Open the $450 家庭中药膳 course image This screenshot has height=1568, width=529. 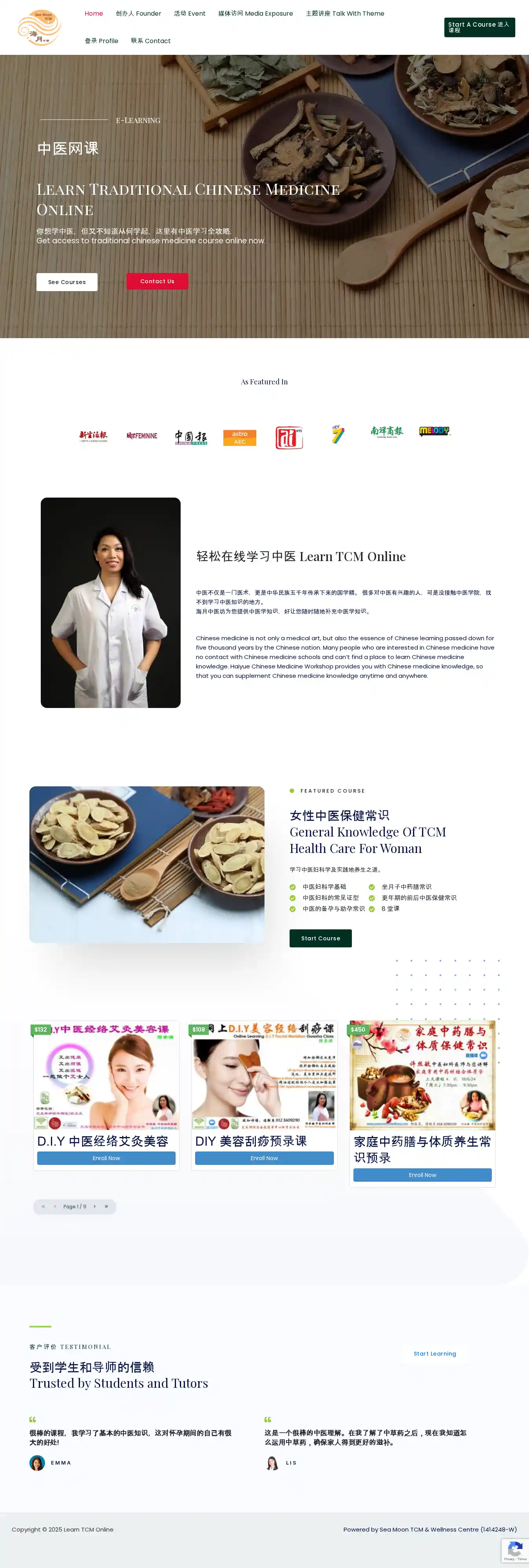[422, 1076]
